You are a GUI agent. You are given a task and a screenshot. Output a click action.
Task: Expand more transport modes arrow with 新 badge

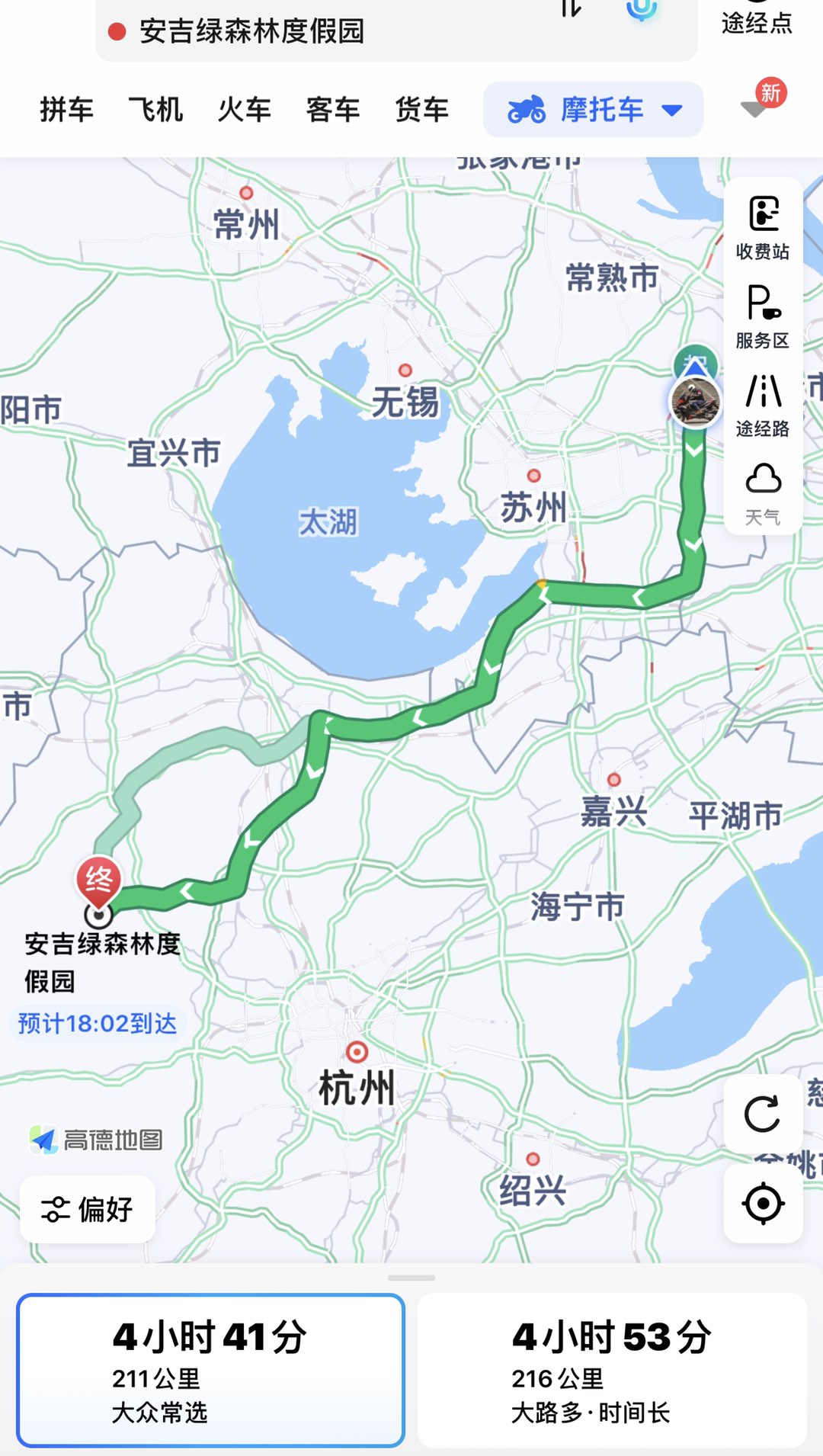coord(756,108)
